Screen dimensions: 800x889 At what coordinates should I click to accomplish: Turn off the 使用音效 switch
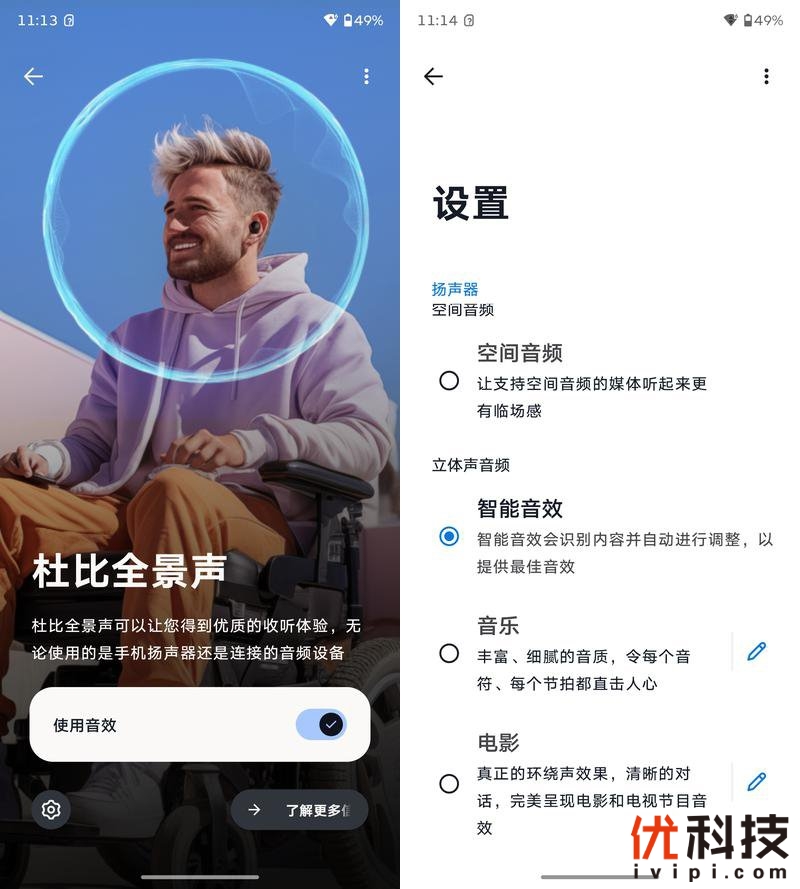(321, 724)
